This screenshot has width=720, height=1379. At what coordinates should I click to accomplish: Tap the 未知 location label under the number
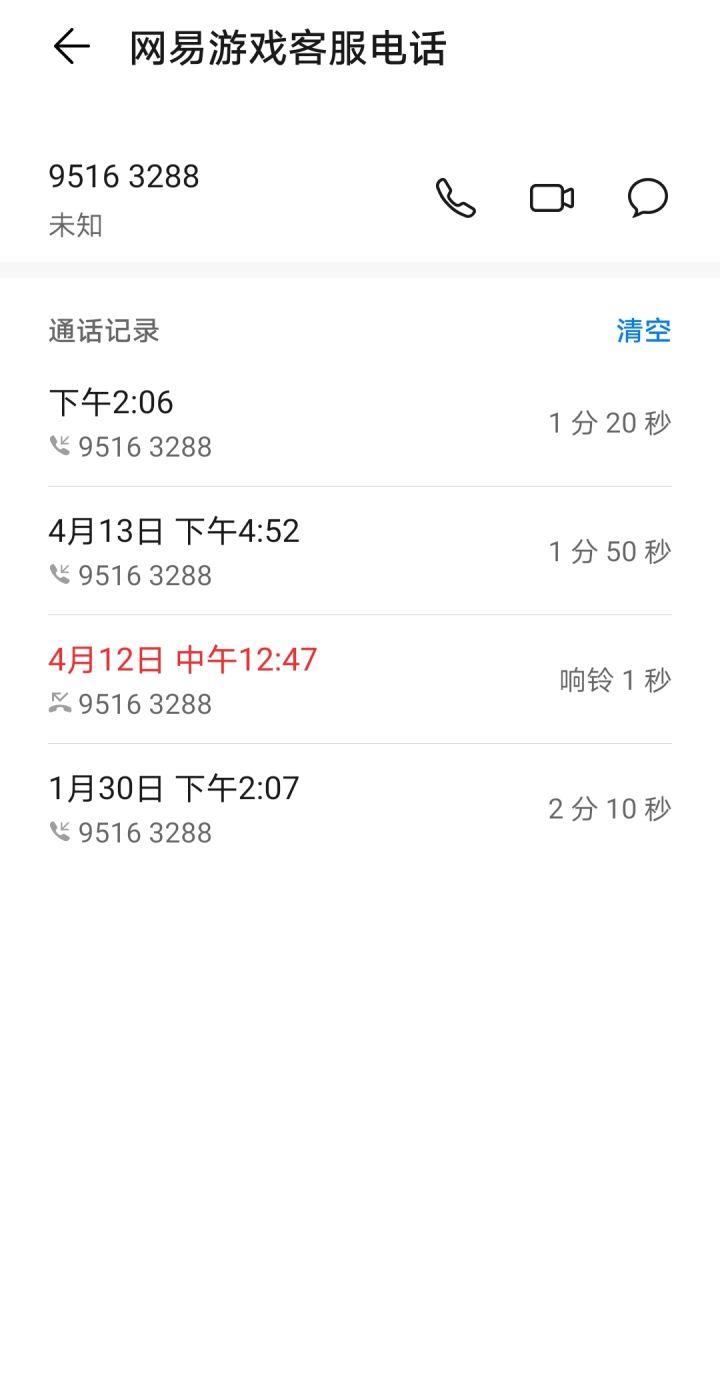(74, 225)
